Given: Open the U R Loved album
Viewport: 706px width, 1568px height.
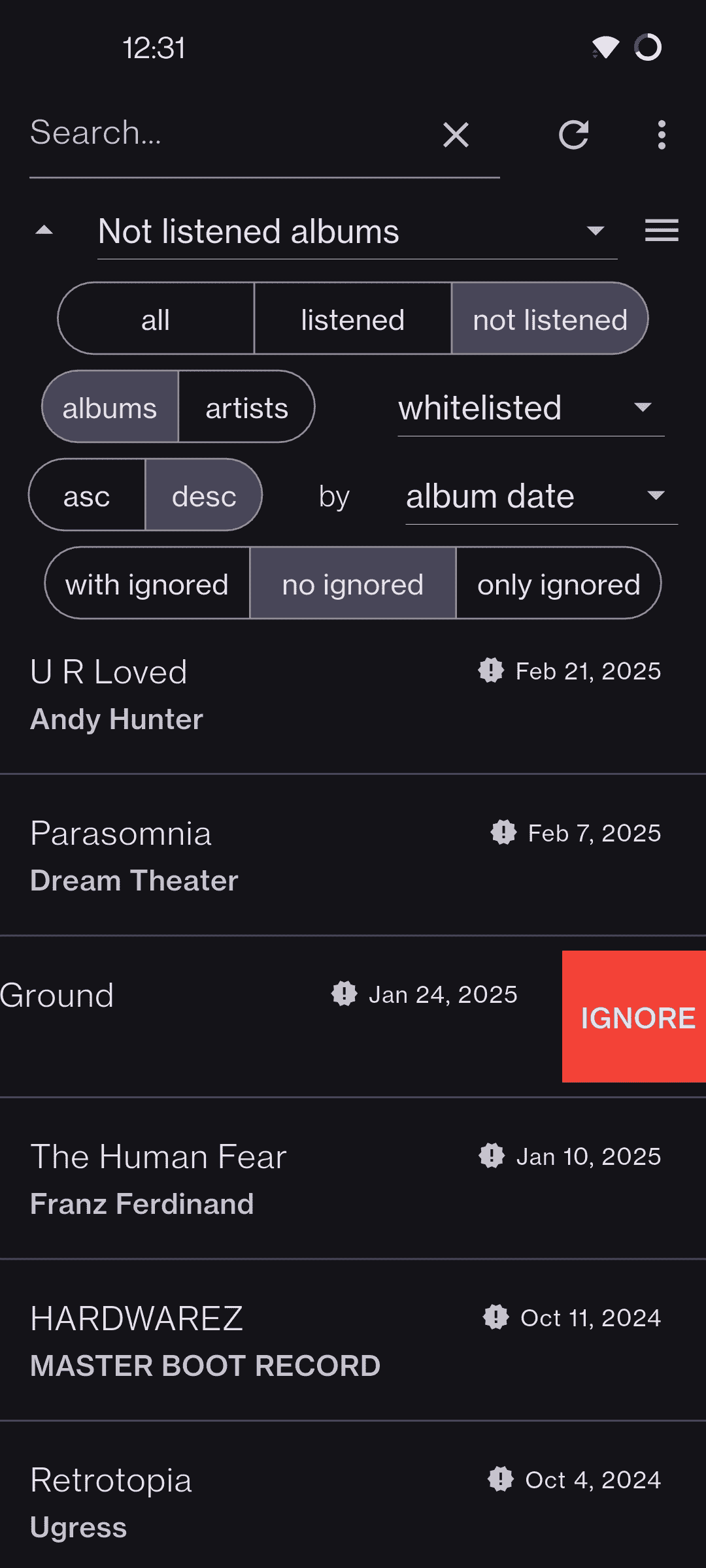Looking at the screenshot, I should 261,696.
